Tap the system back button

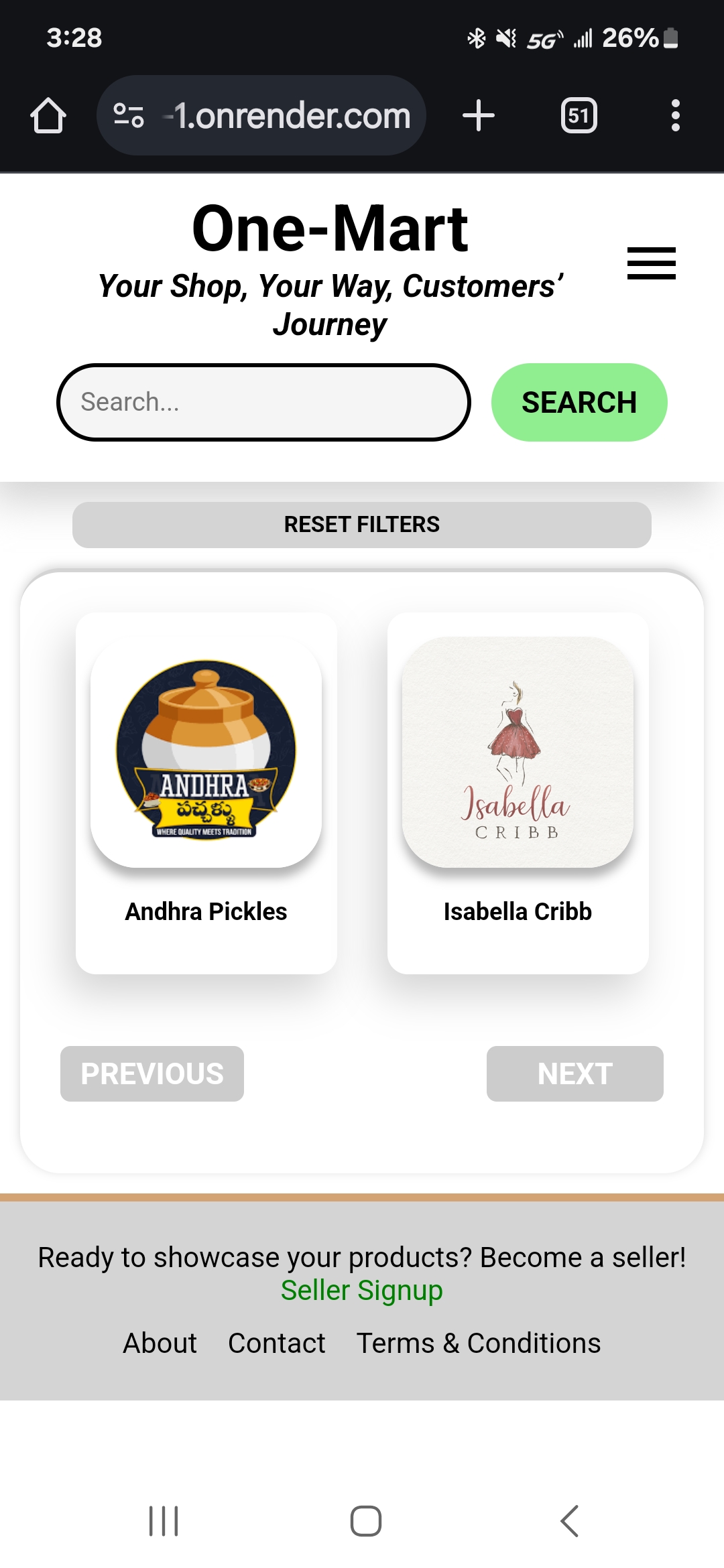click(569, 1521)
